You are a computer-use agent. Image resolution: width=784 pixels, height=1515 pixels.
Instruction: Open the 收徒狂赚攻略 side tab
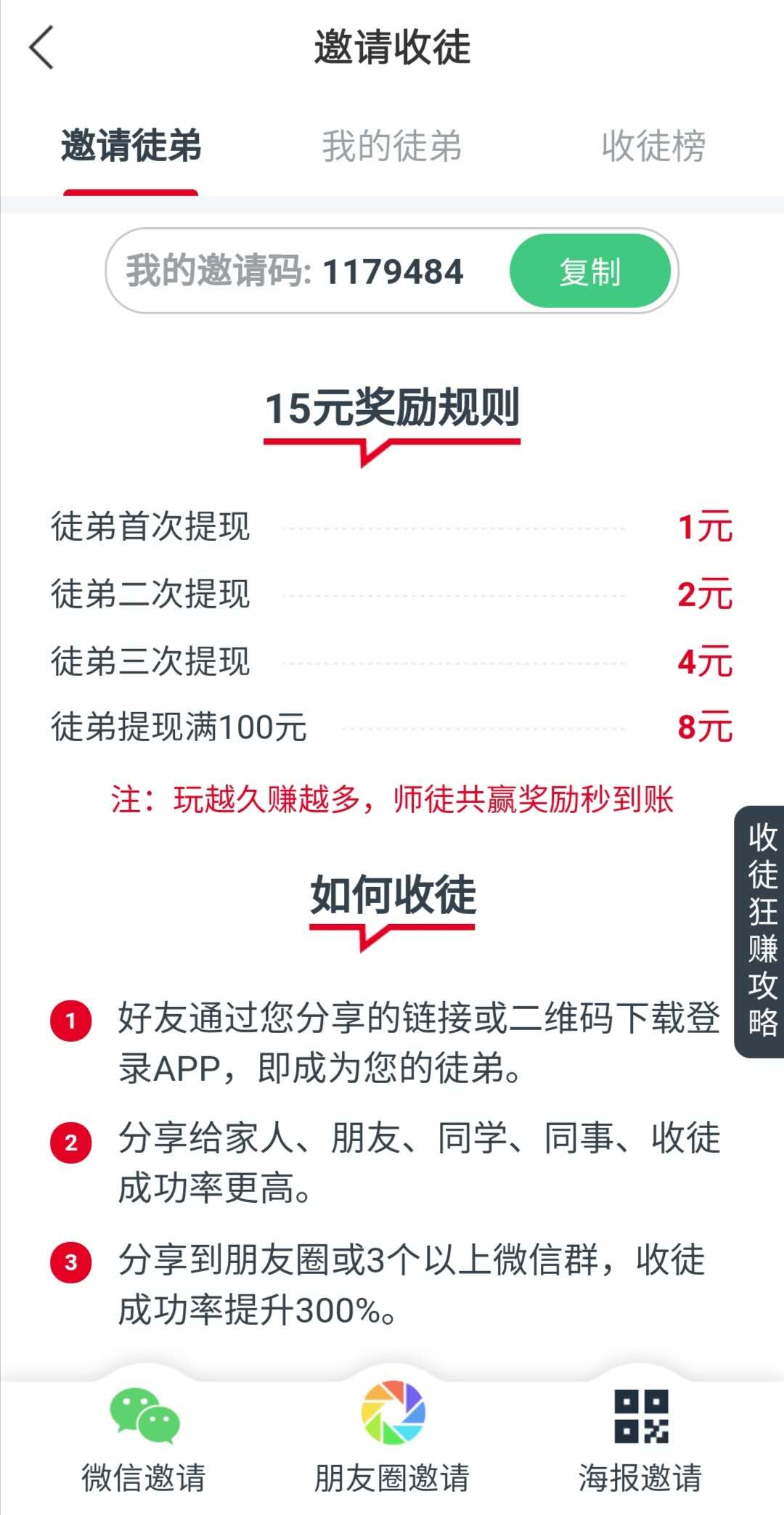tap(760, 931)
